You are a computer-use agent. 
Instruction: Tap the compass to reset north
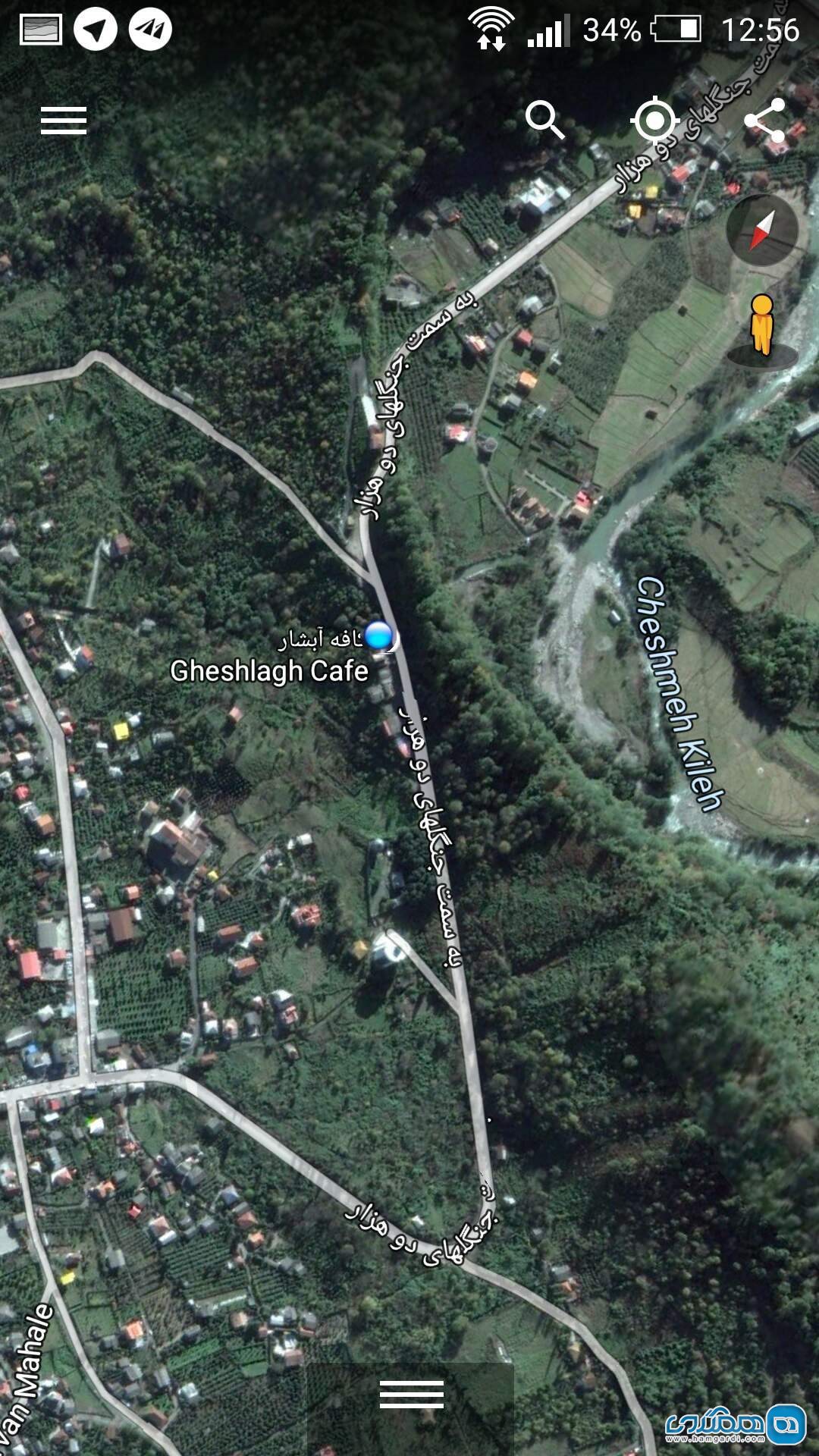pos(761,231)
